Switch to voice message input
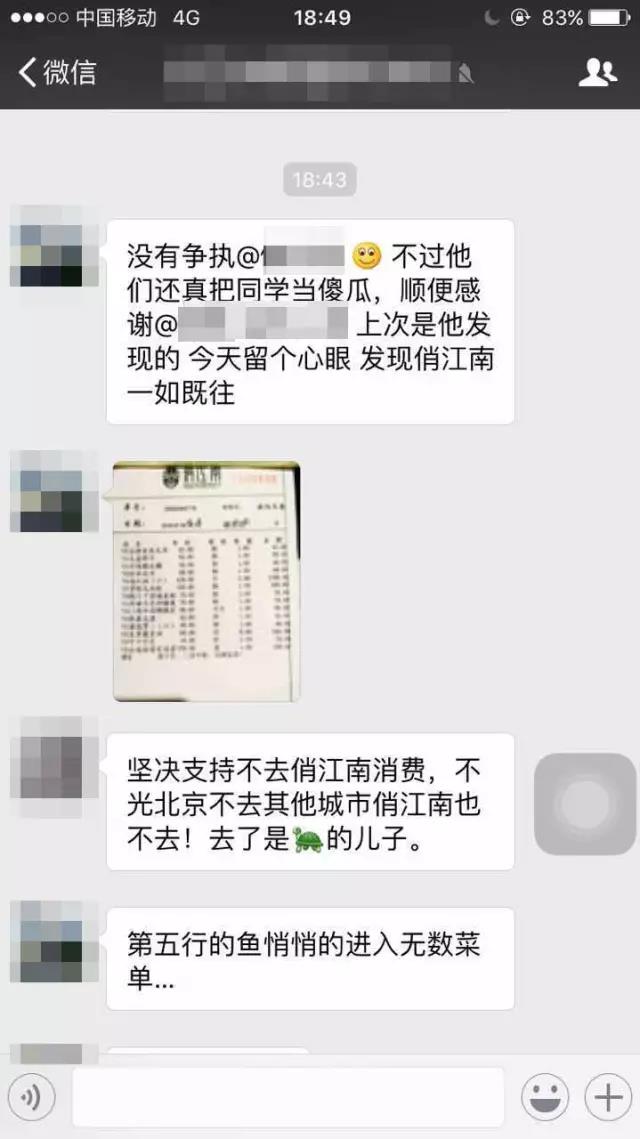Screen dimensions: 640x1139 [33, 1097]
